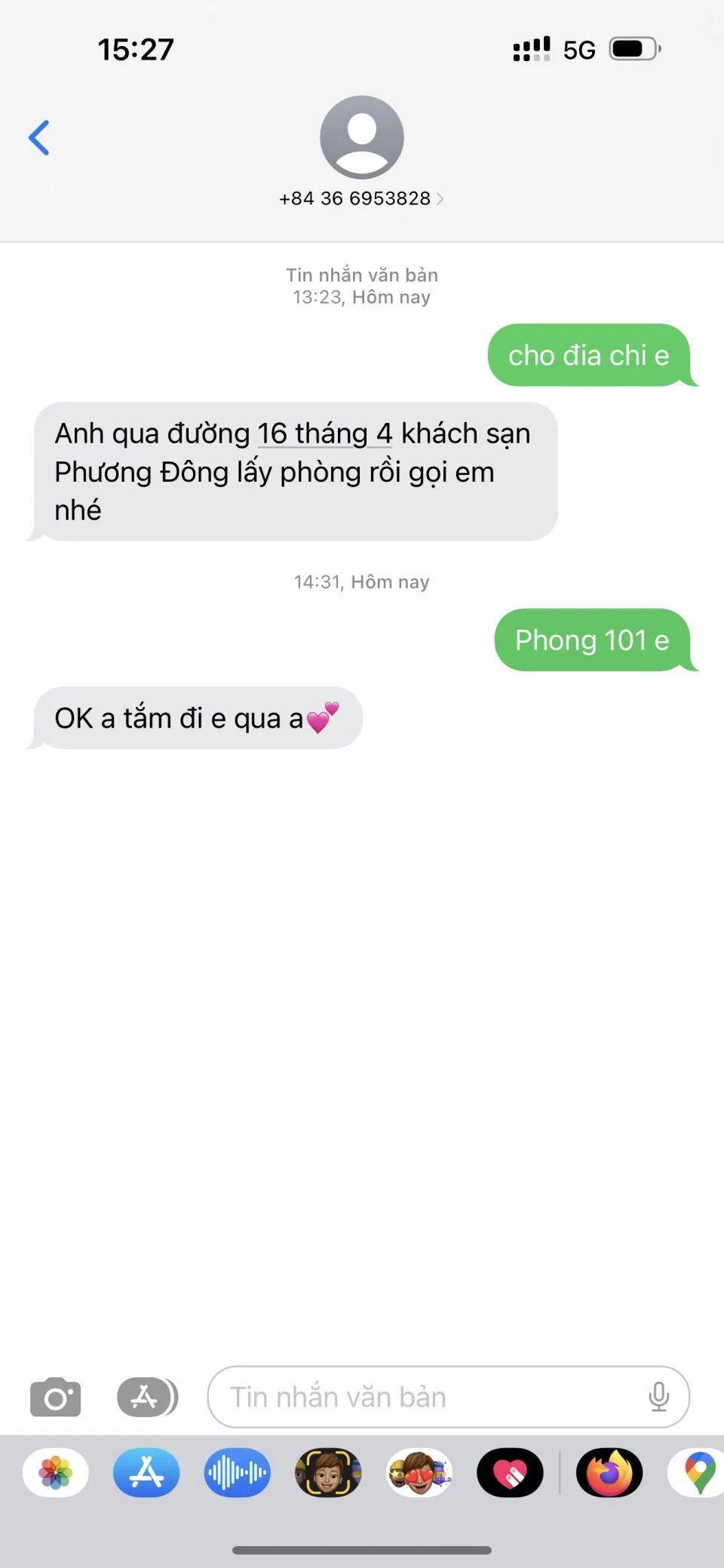Open contact details for +84 36 6953828

click(x=361, y=198)
